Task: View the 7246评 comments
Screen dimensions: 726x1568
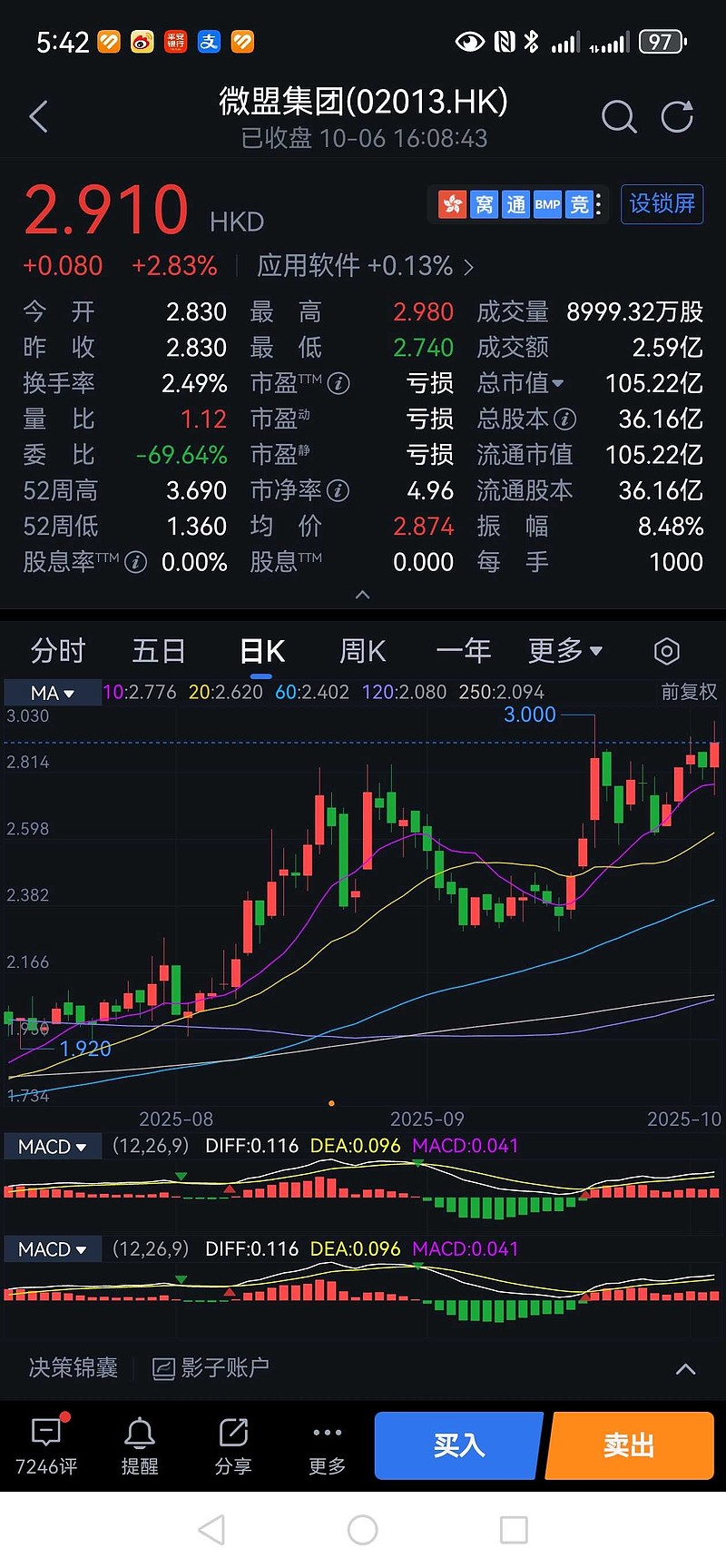Action: (x=46, y=1445)
